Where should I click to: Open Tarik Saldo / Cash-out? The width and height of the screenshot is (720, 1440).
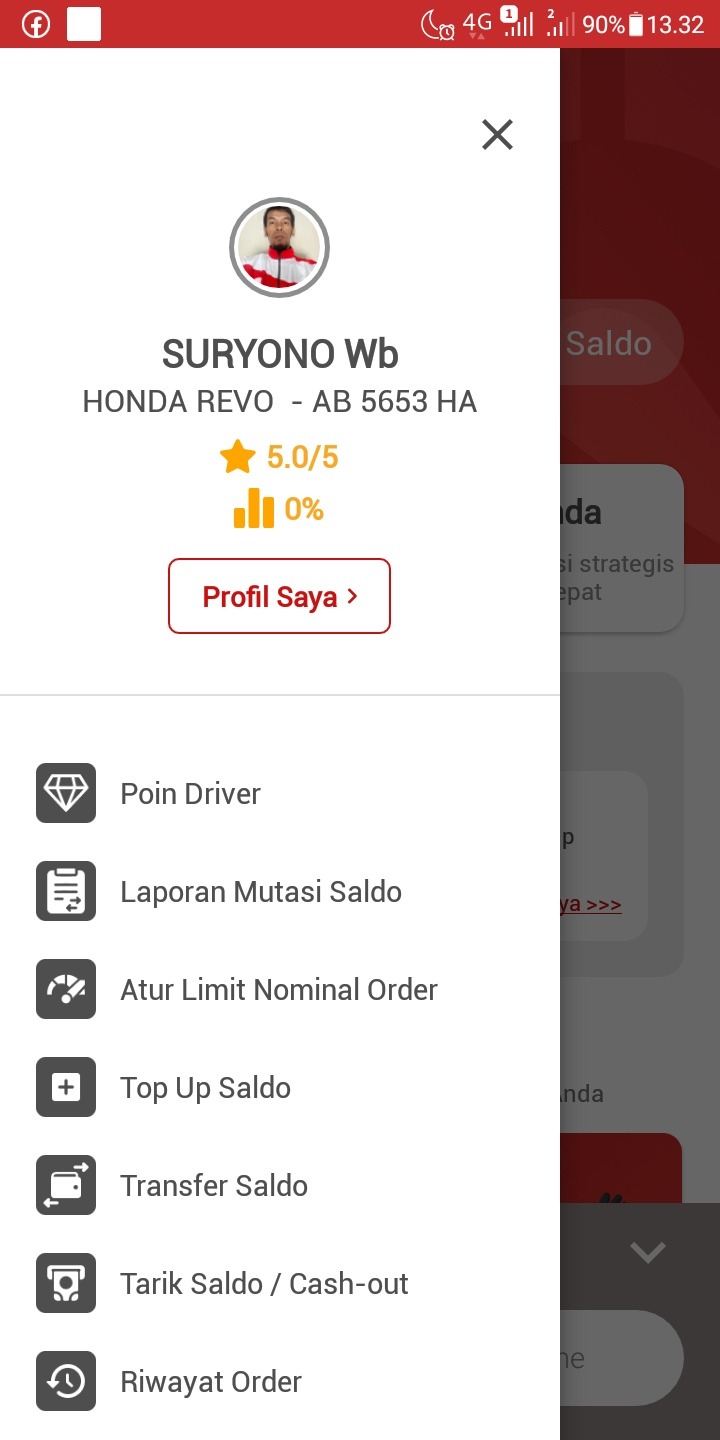263,1283
